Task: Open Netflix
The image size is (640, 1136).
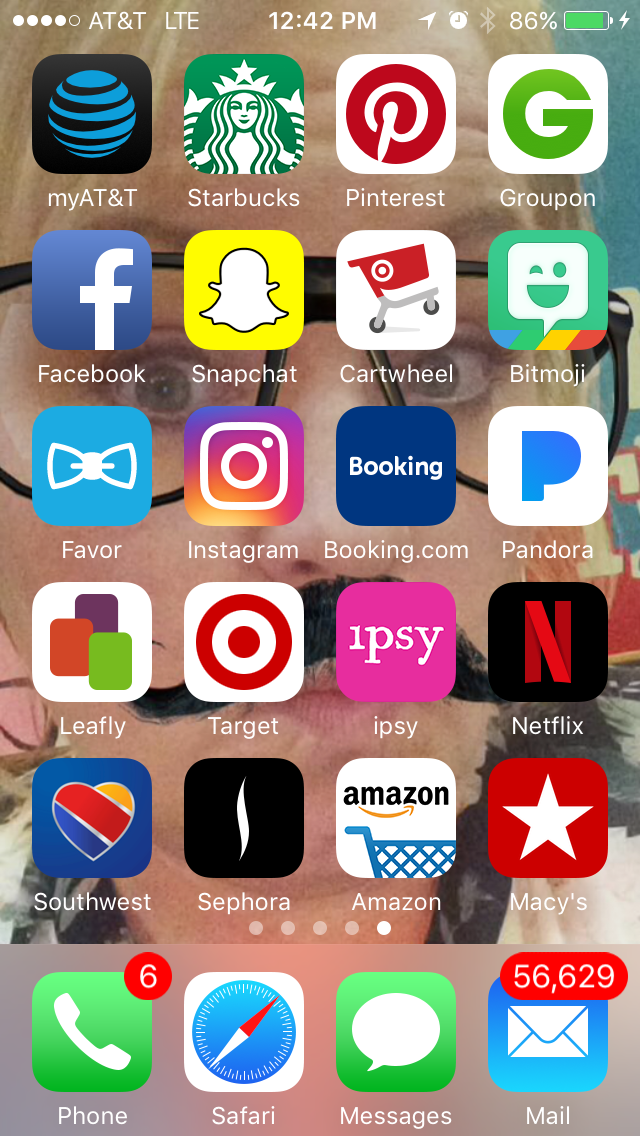Action: pos(548,642)
